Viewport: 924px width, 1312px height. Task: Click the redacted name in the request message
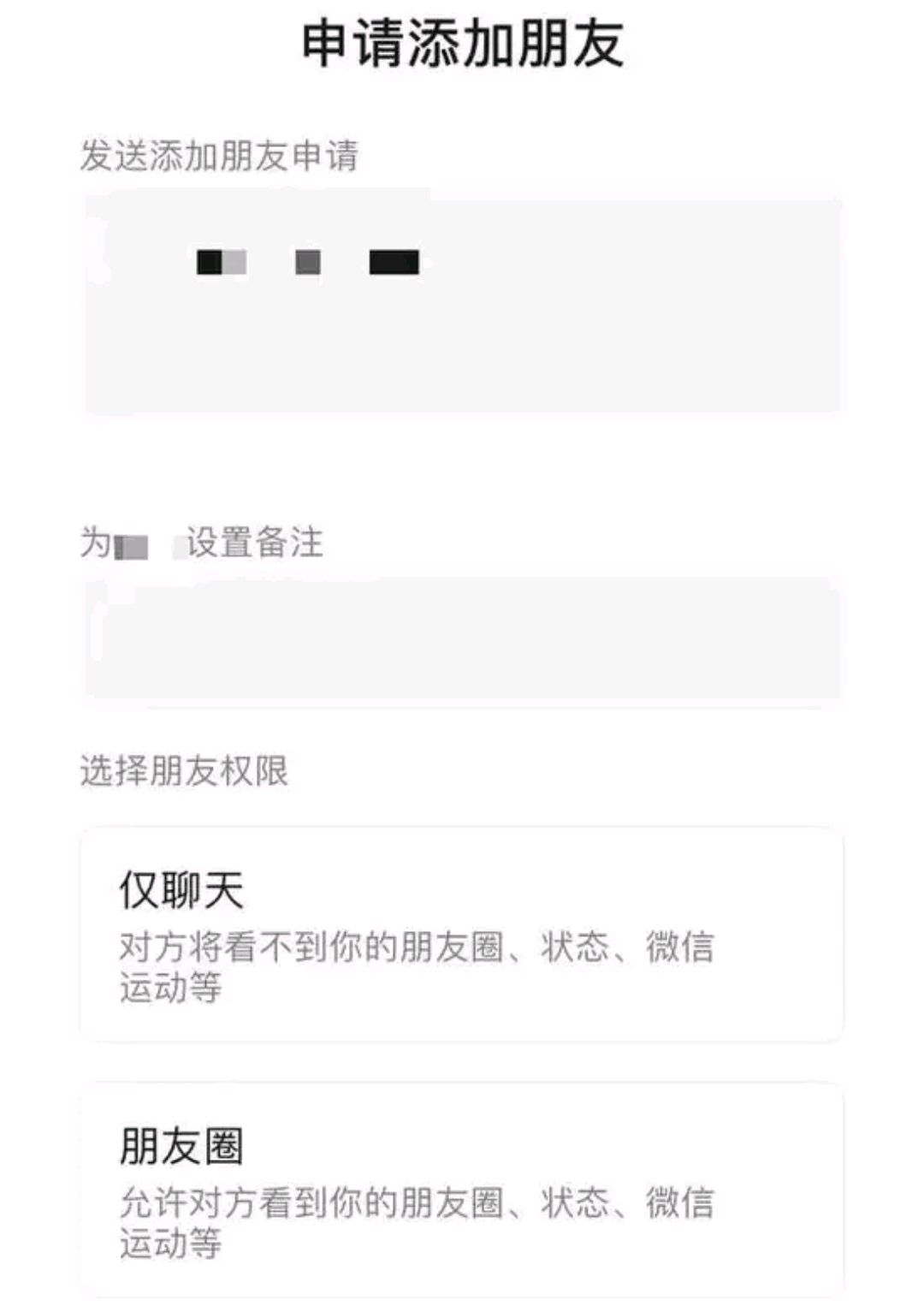(304, 262)
